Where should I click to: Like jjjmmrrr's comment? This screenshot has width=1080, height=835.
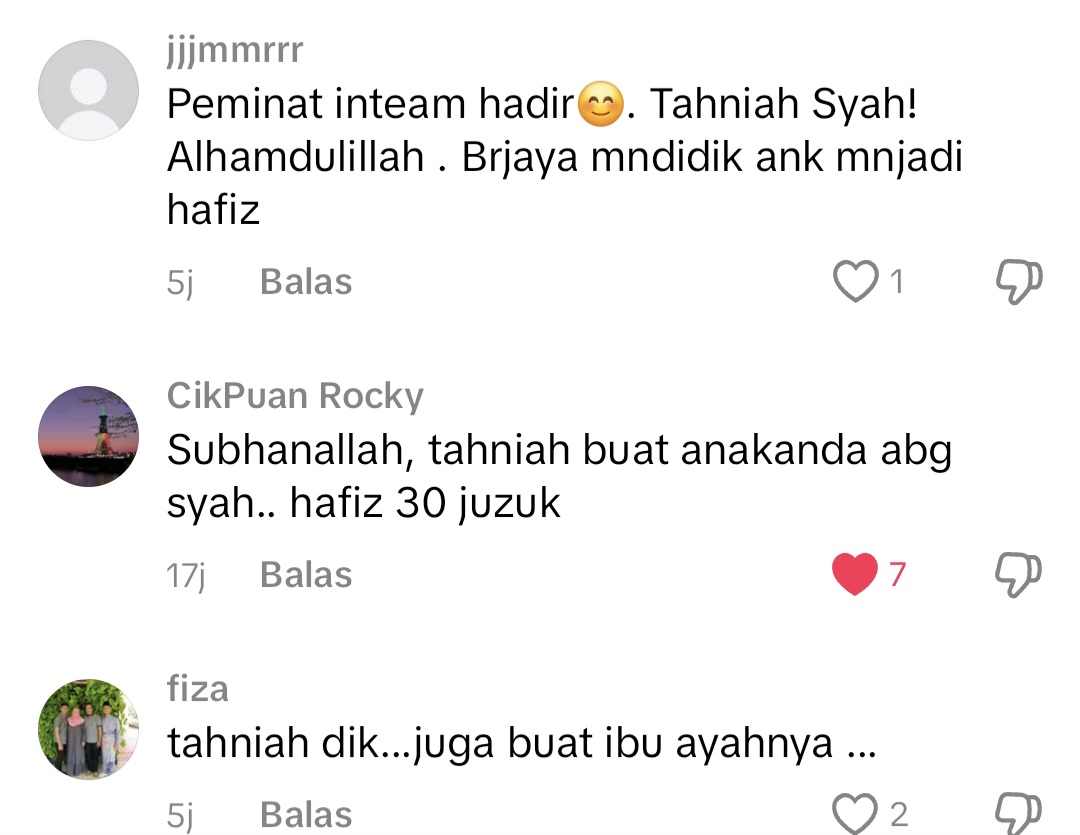pos(854,283)
